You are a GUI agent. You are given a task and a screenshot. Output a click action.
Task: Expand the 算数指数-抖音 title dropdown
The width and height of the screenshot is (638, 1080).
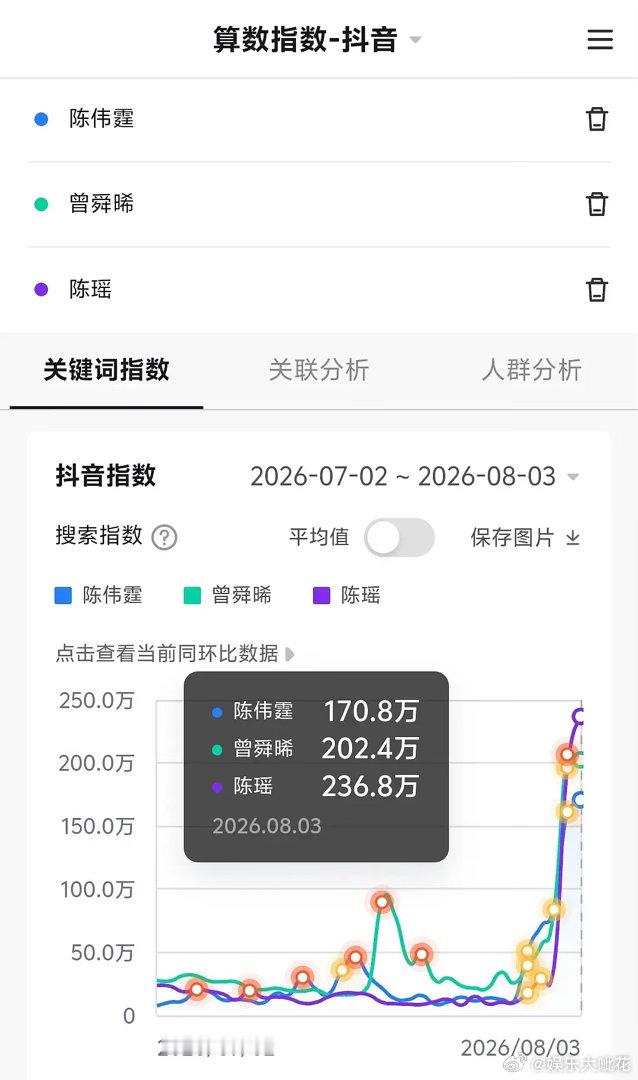[415, 39]
